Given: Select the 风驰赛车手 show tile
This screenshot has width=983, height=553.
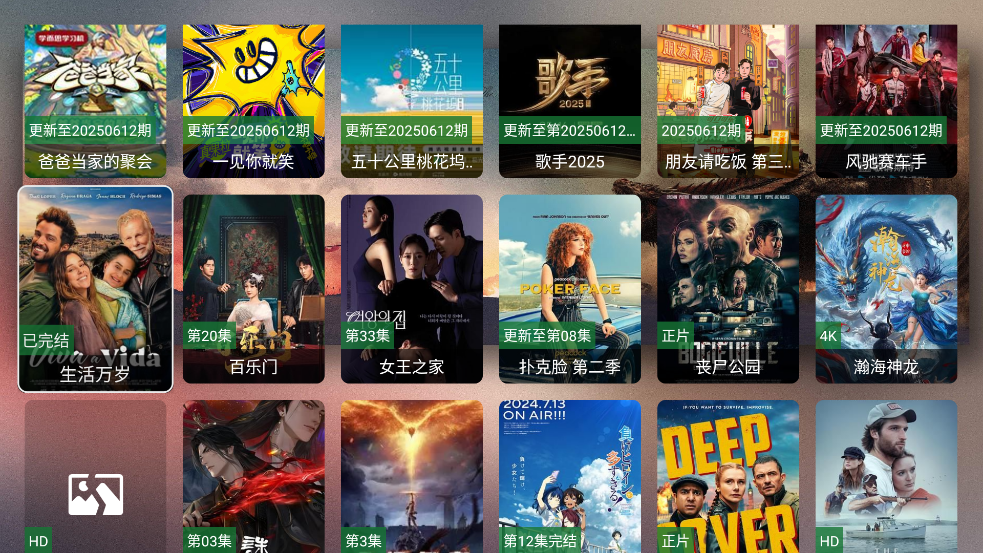Looking at the screenshot, I should tap(885, 100).
